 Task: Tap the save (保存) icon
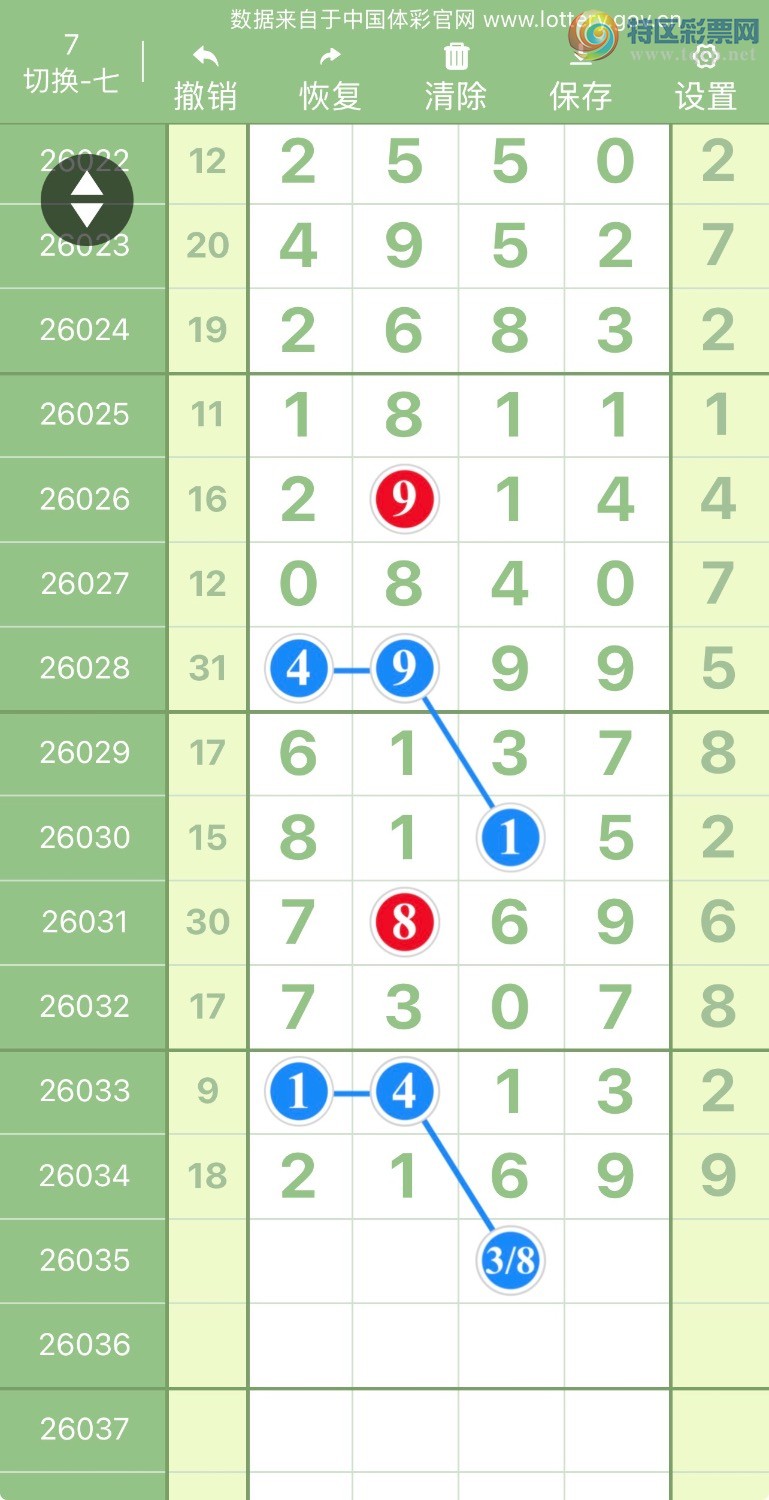point(581,57)
